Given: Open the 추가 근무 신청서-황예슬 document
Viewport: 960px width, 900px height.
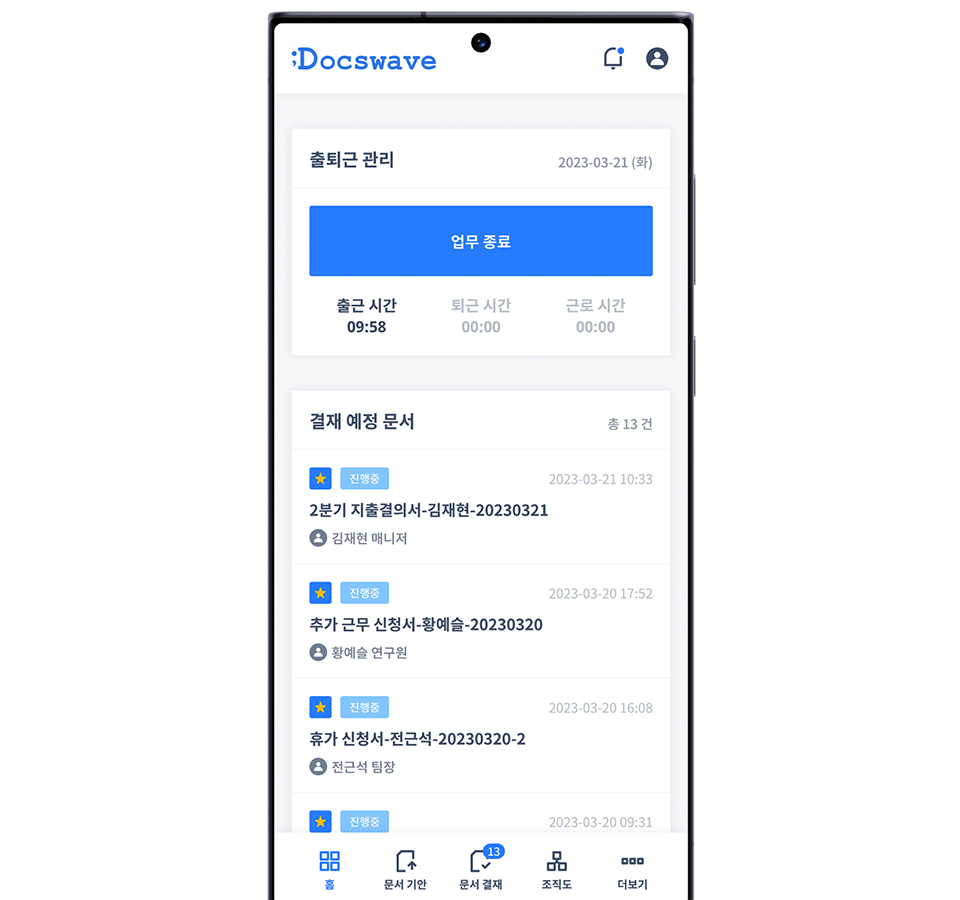Looking at the screenshot, I should (426, 625).
